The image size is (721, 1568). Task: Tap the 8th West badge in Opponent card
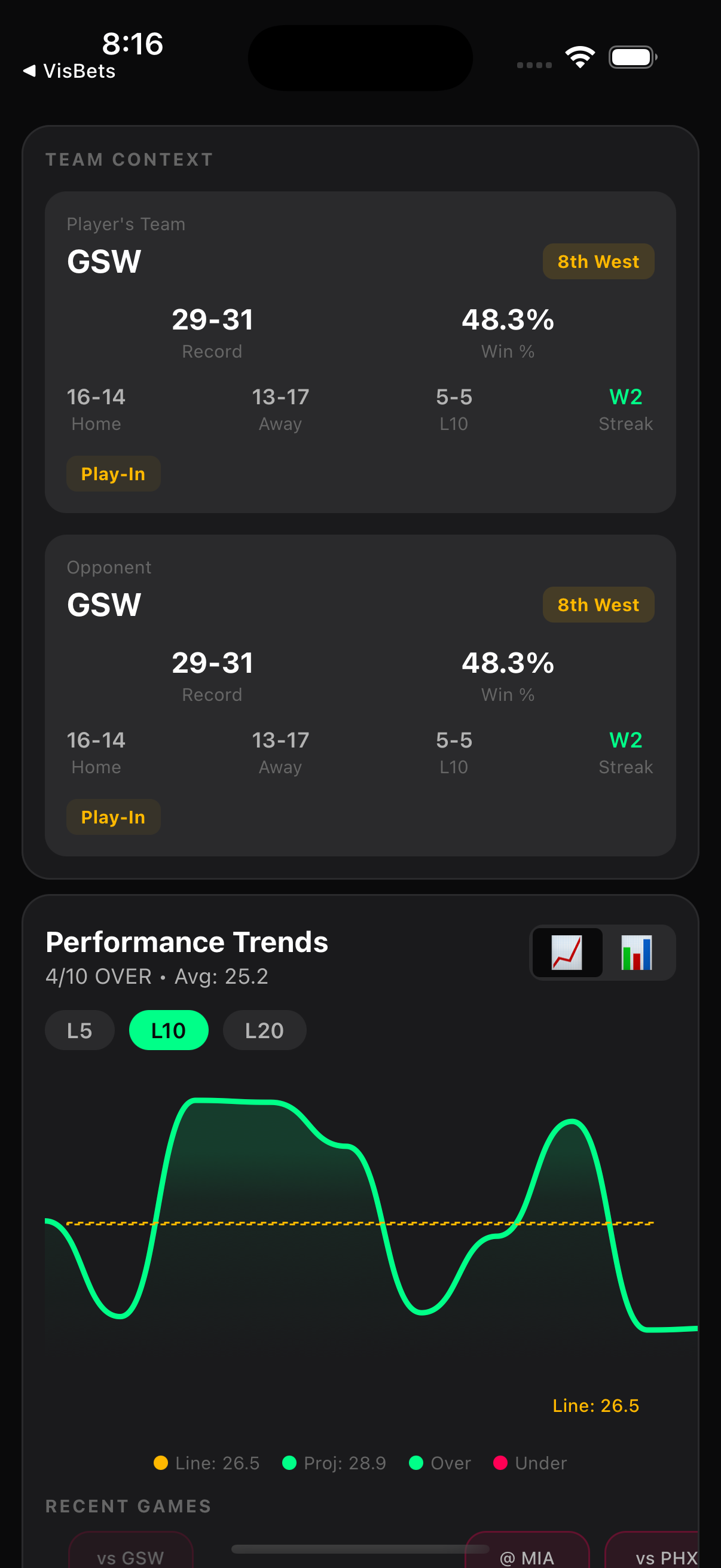click(x=598, y=605)
